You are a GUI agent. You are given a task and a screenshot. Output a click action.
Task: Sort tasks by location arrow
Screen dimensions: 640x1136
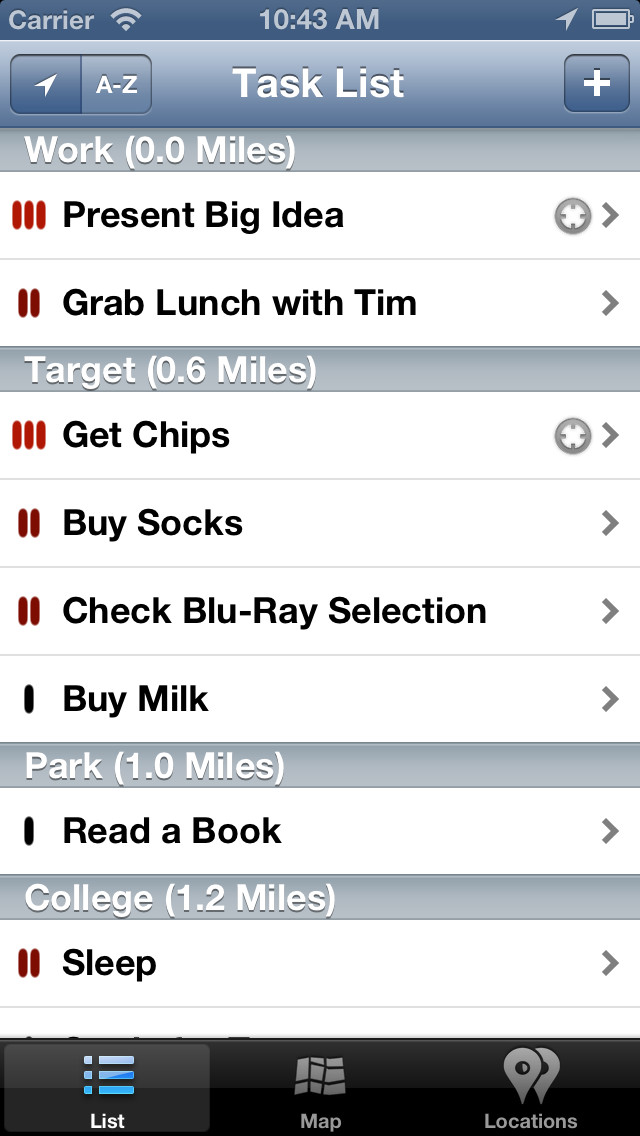46,85
